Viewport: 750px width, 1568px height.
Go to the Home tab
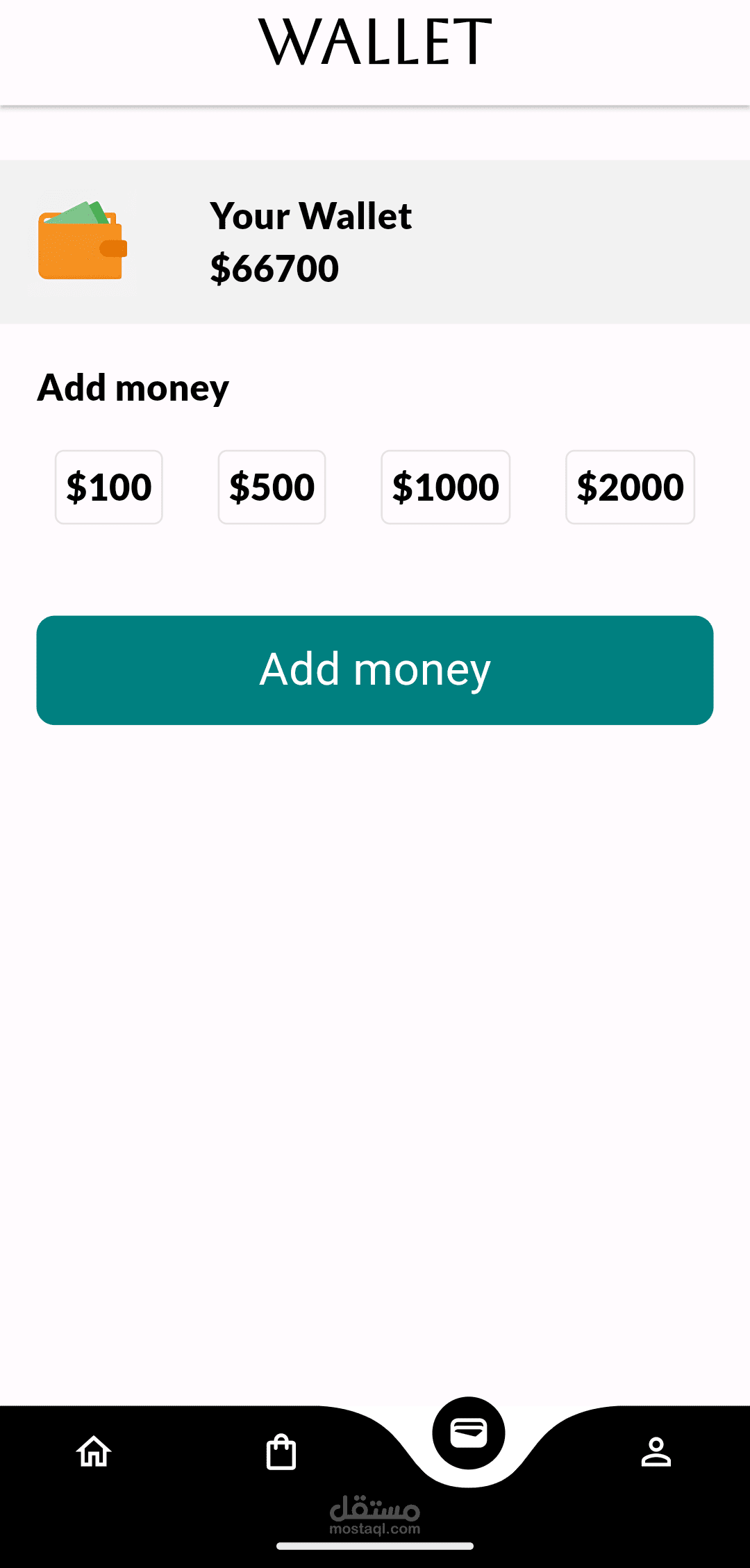pos(94,1451)
